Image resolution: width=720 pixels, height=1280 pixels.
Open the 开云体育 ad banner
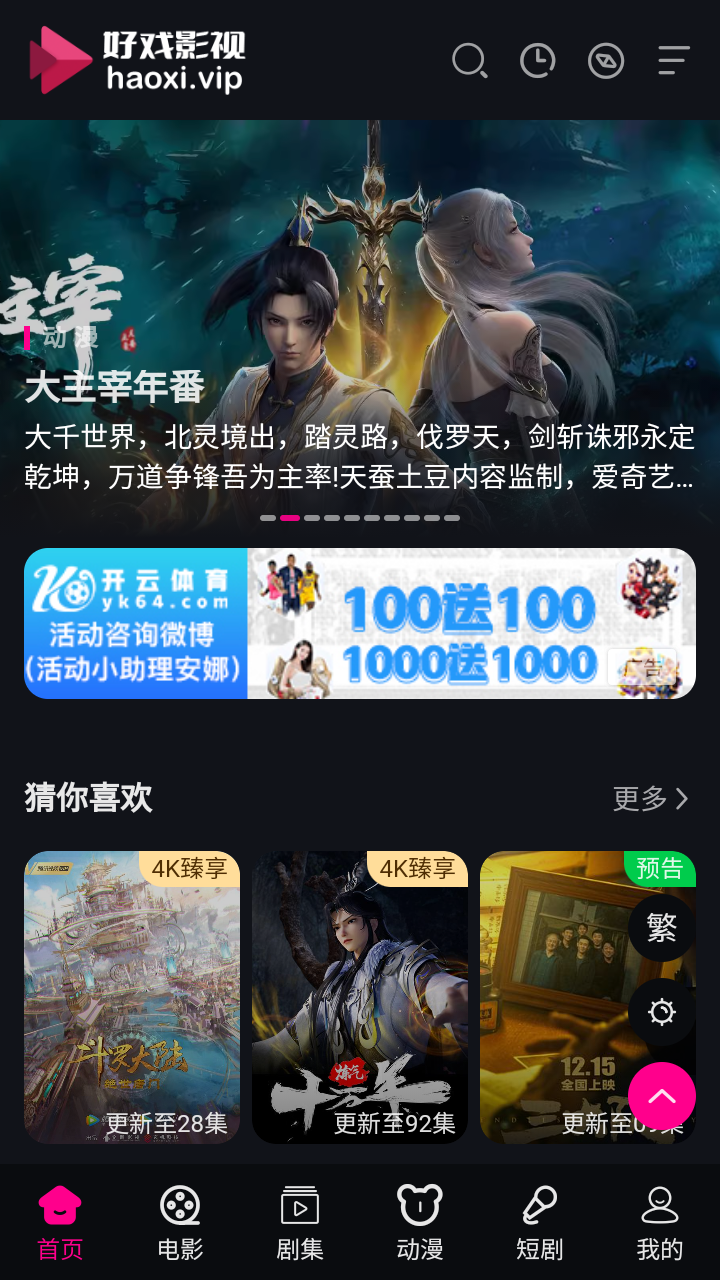[x=360, y=623]
